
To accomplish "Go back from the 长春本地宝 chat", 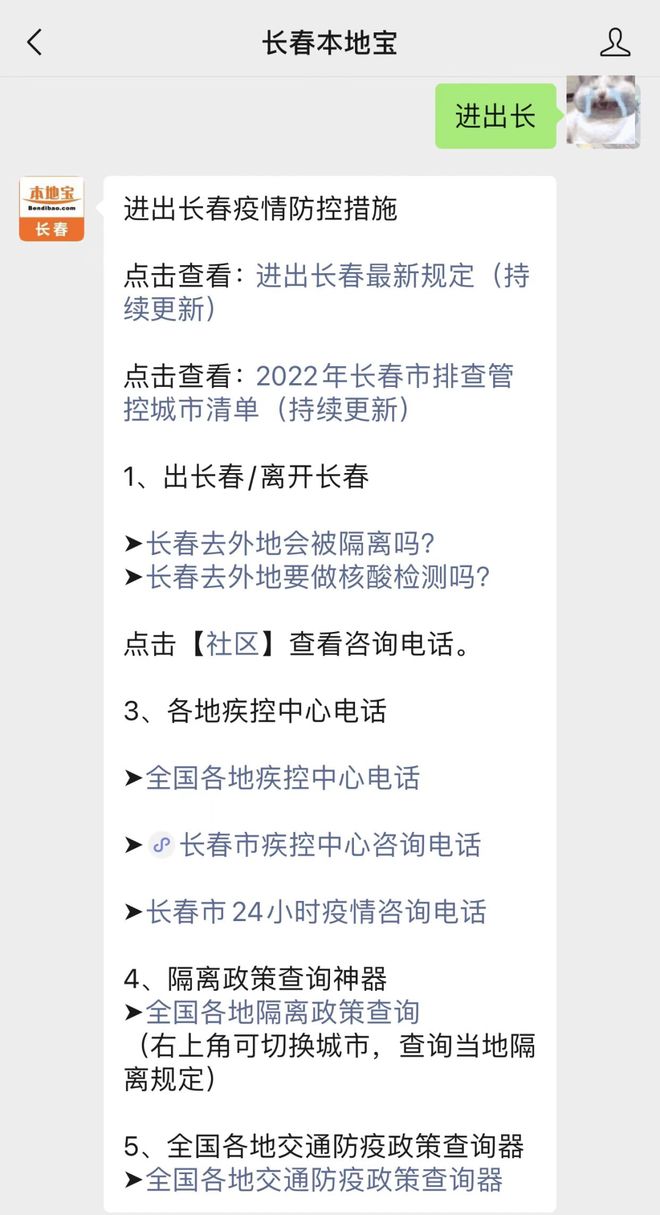I will click(35, 42).
